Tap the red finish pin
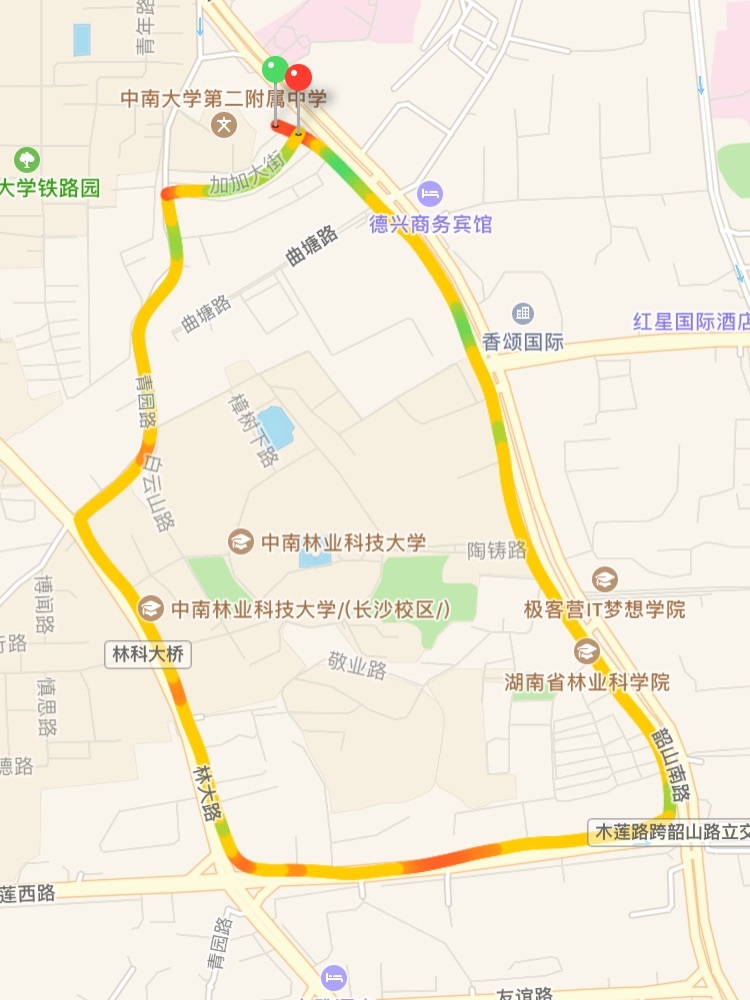 pos(298,78)
